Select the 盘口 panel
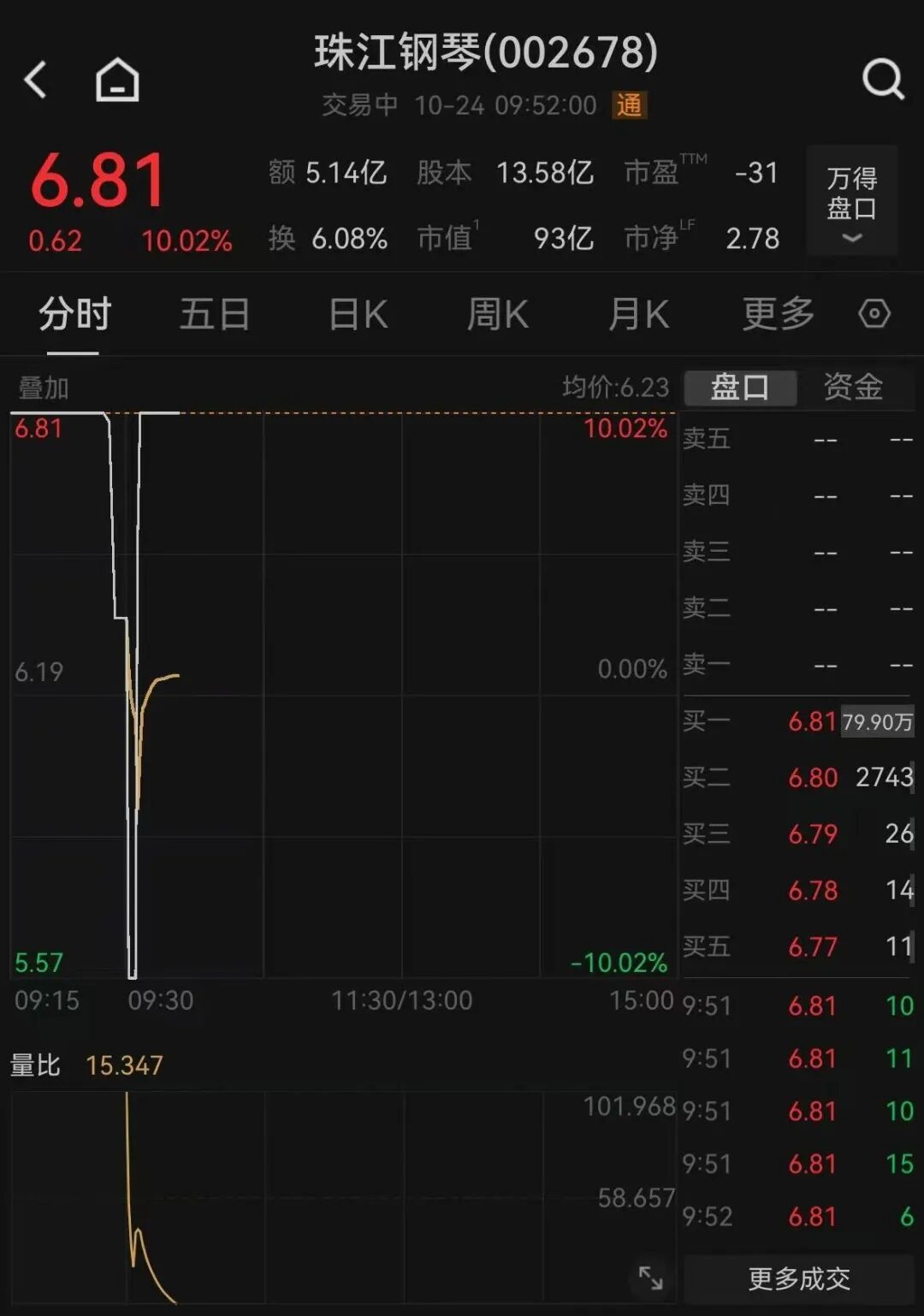924x1316 pixels. [x=740, y=387]
